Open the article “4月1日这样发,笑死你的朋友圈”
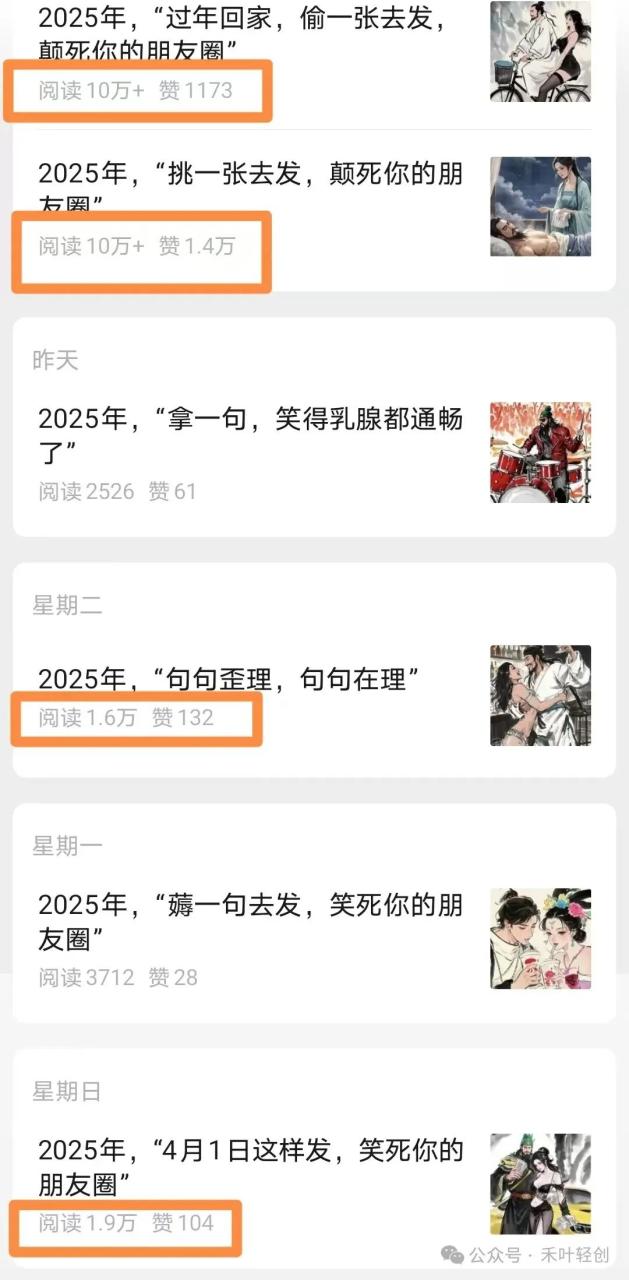 250,1166
